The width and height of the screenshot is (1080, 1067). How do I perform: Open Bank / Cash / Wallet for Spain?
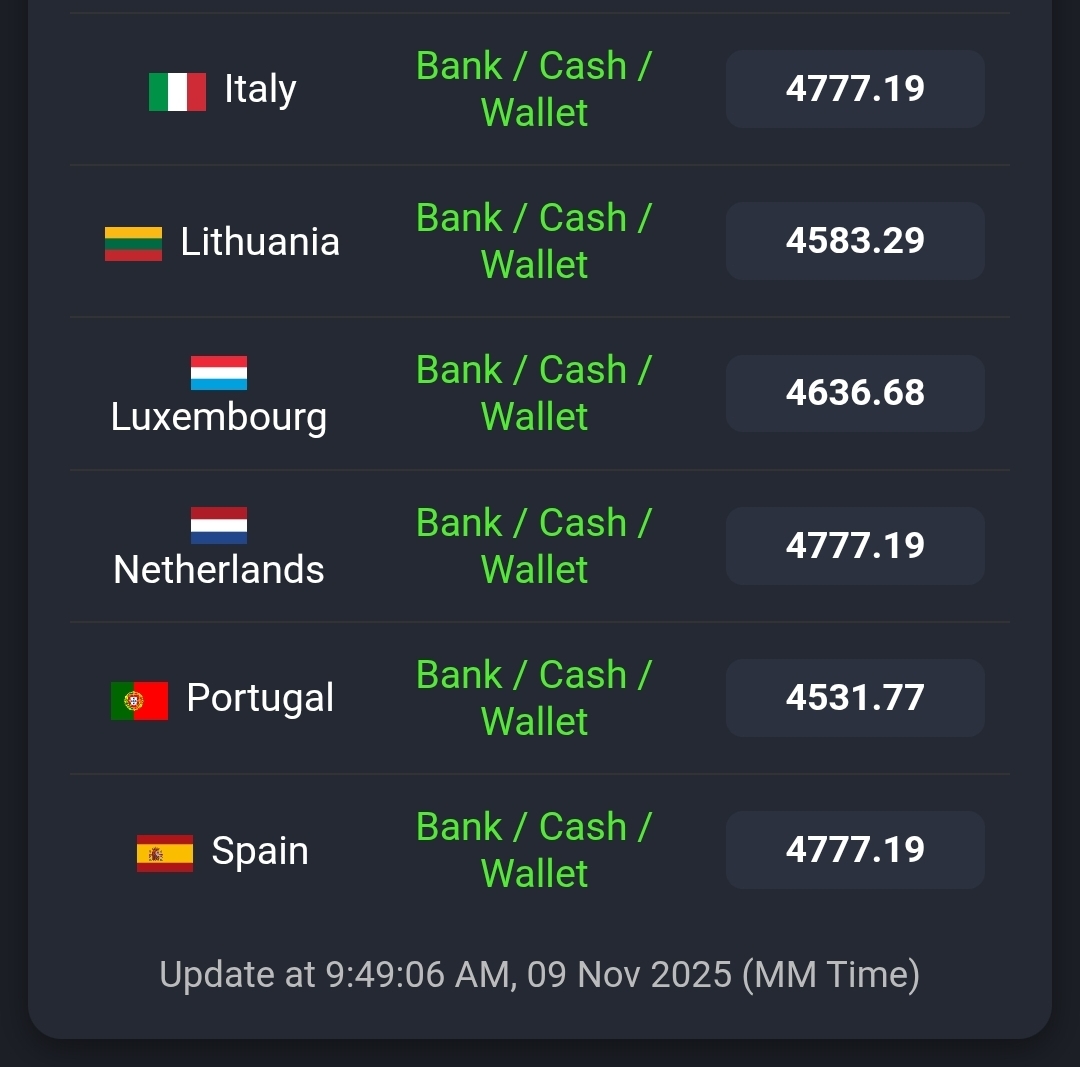(x=534, y=850)
